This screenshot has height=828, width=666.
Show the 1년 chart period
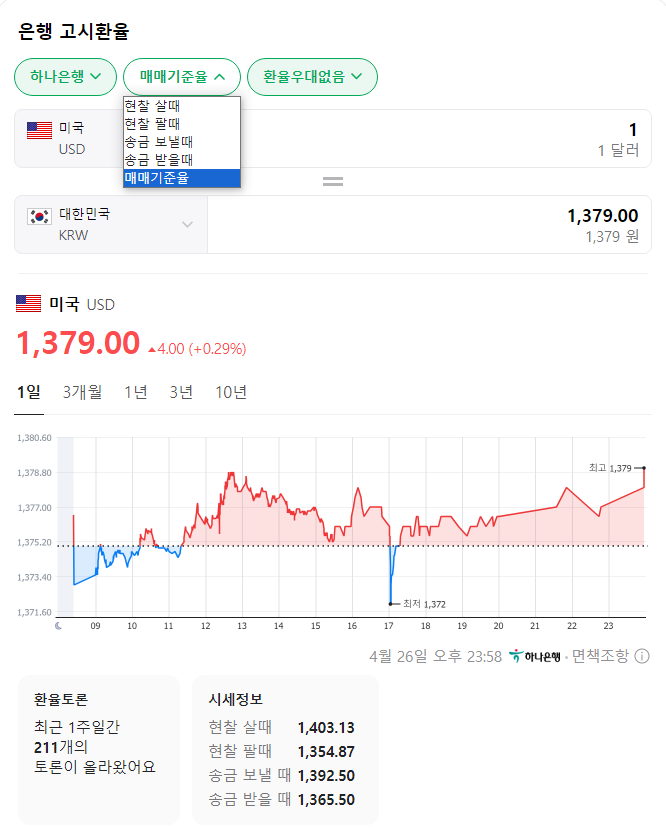click(135, 392)
